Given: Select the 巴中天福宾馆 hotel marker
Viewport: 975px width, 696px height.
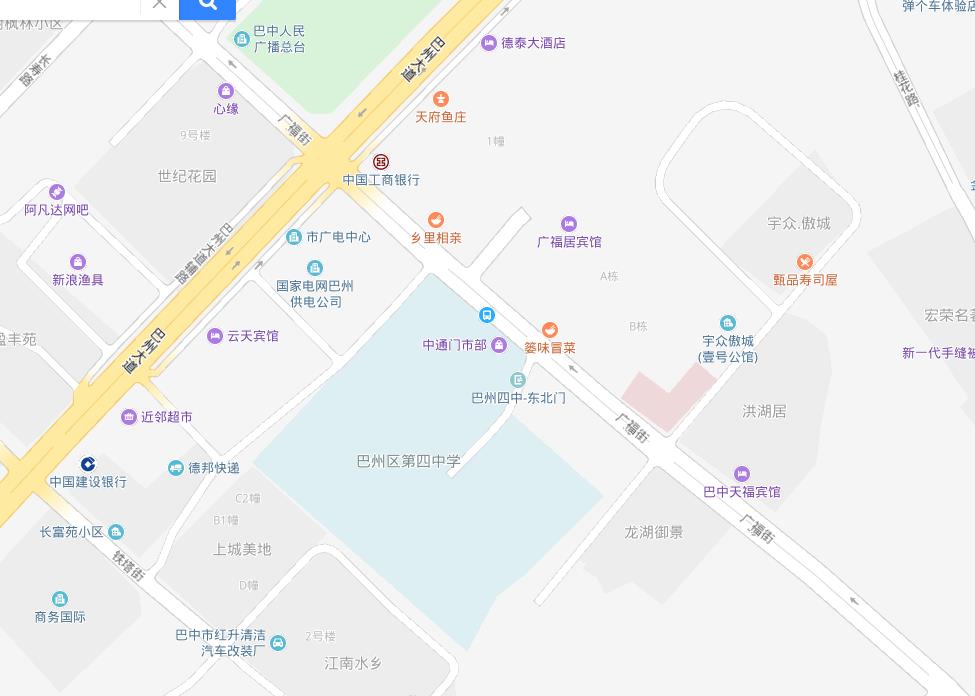Looking at the screenshot, I should (741, 474).
